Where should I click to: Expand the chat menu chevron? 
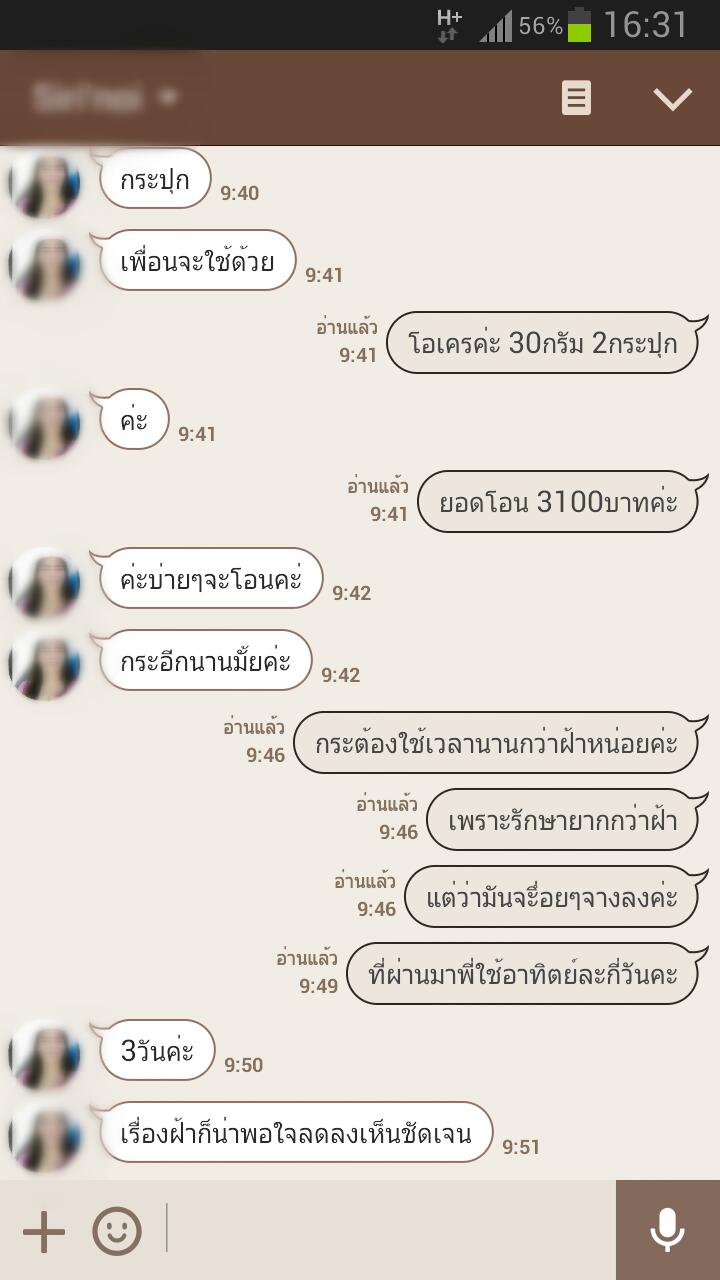672,98
